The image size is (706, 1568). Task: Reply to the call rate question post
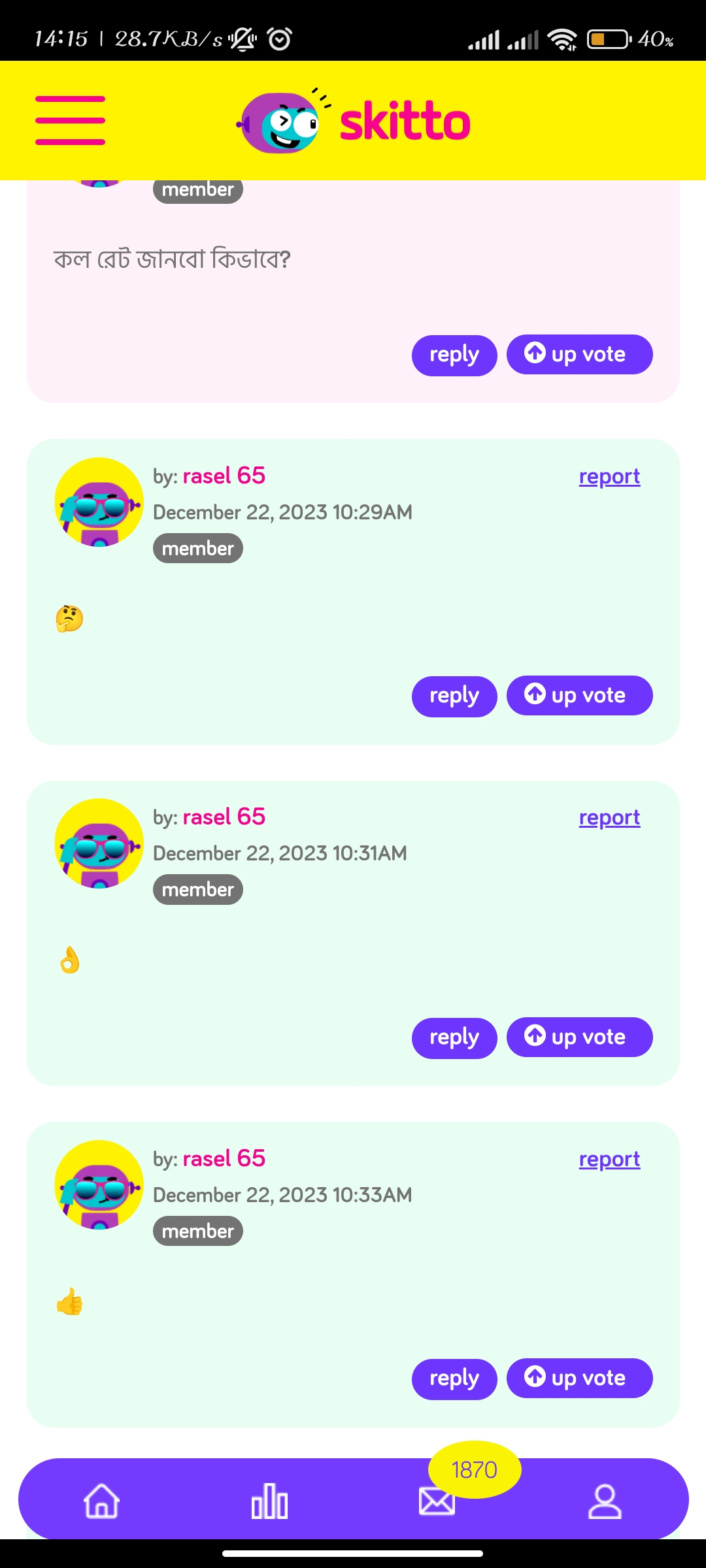click(454, 355)
